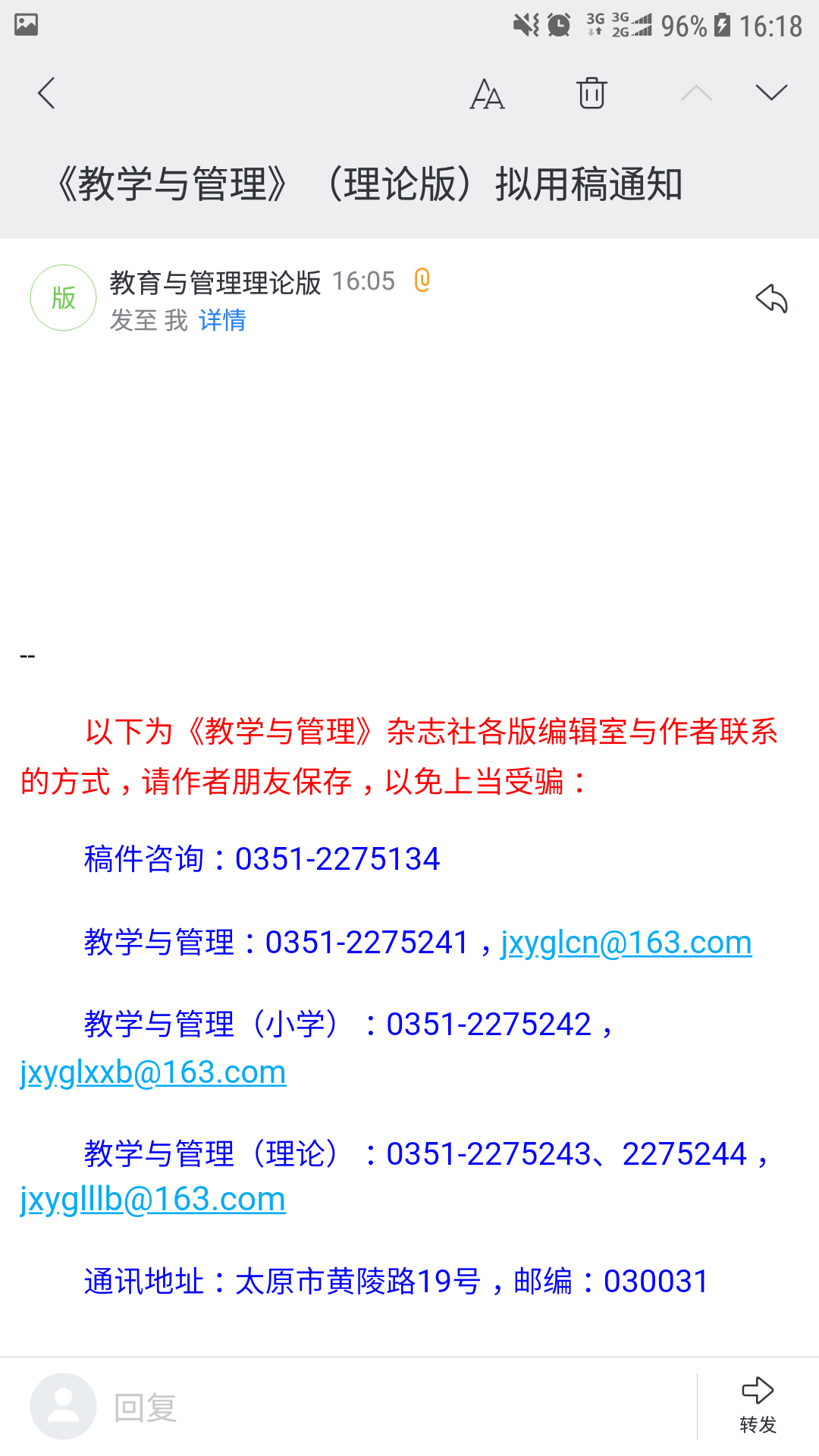Image resolution: width=819 pixels, height=1456 pixels.
Task: View the sender avatar 版
Action: point(64,298)
